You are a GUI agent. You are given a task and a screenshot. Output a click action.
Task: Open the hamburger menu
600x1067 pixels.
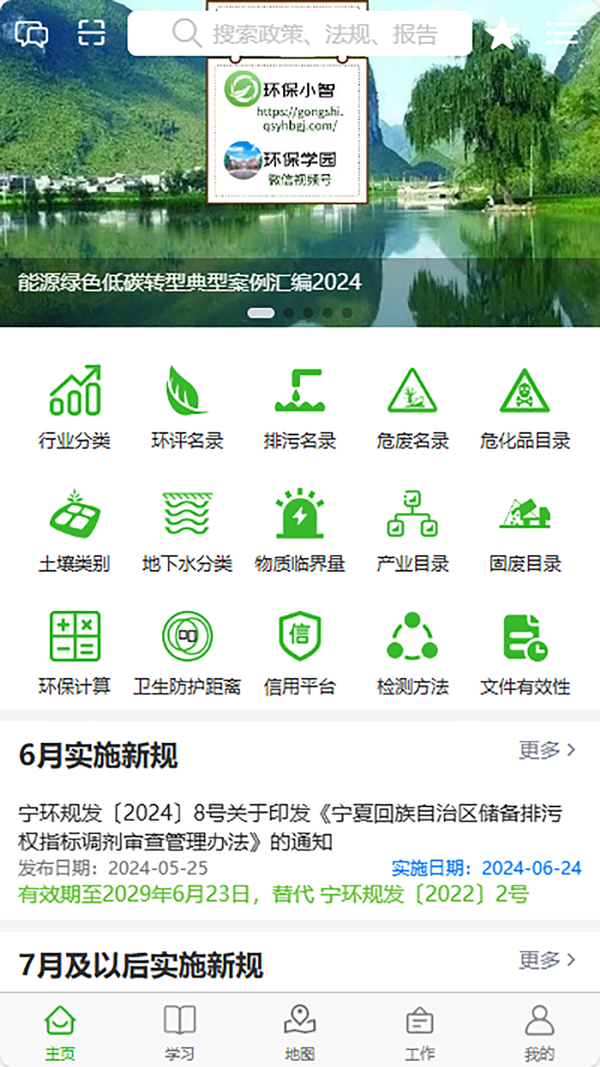tap(562, 34)
